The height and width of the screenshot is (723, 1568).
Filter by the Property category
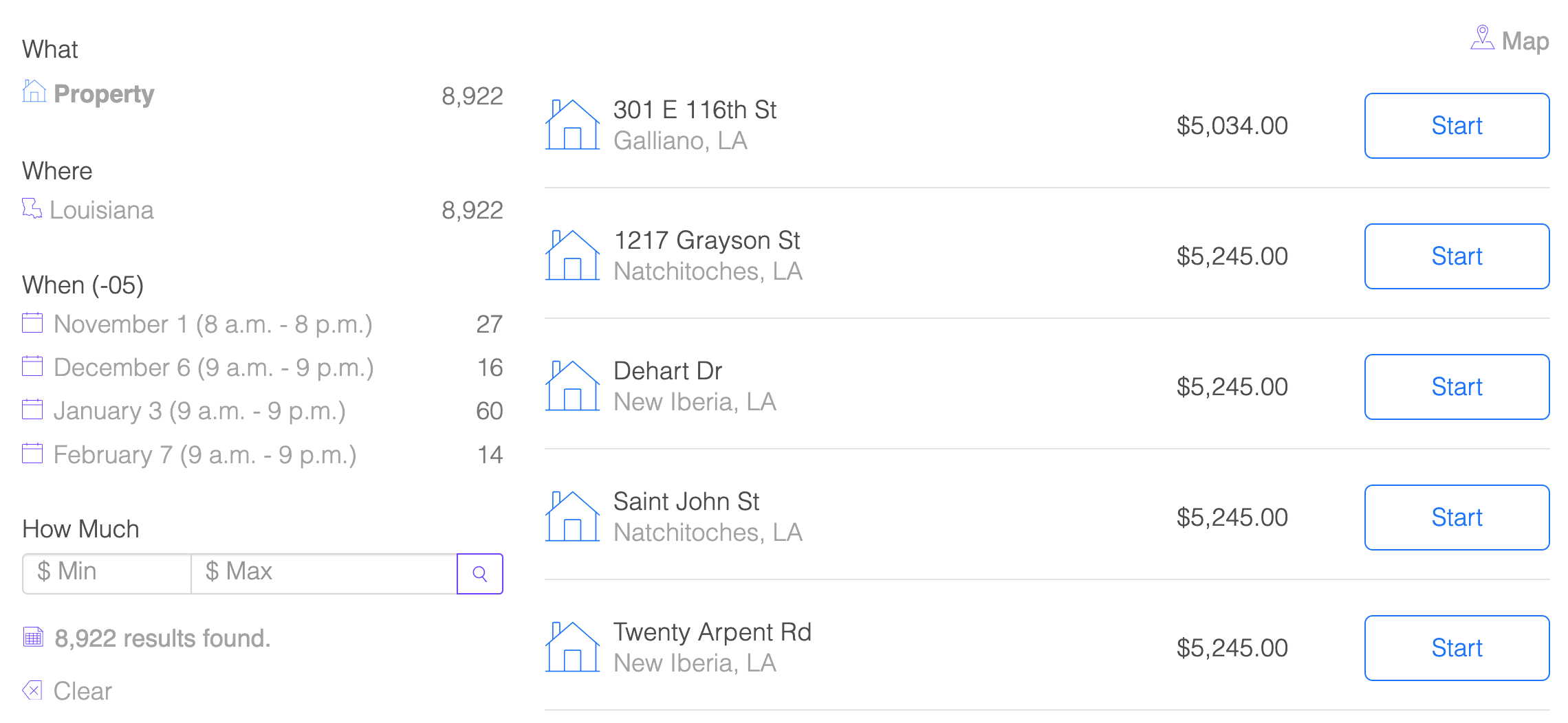coord(103,94)
